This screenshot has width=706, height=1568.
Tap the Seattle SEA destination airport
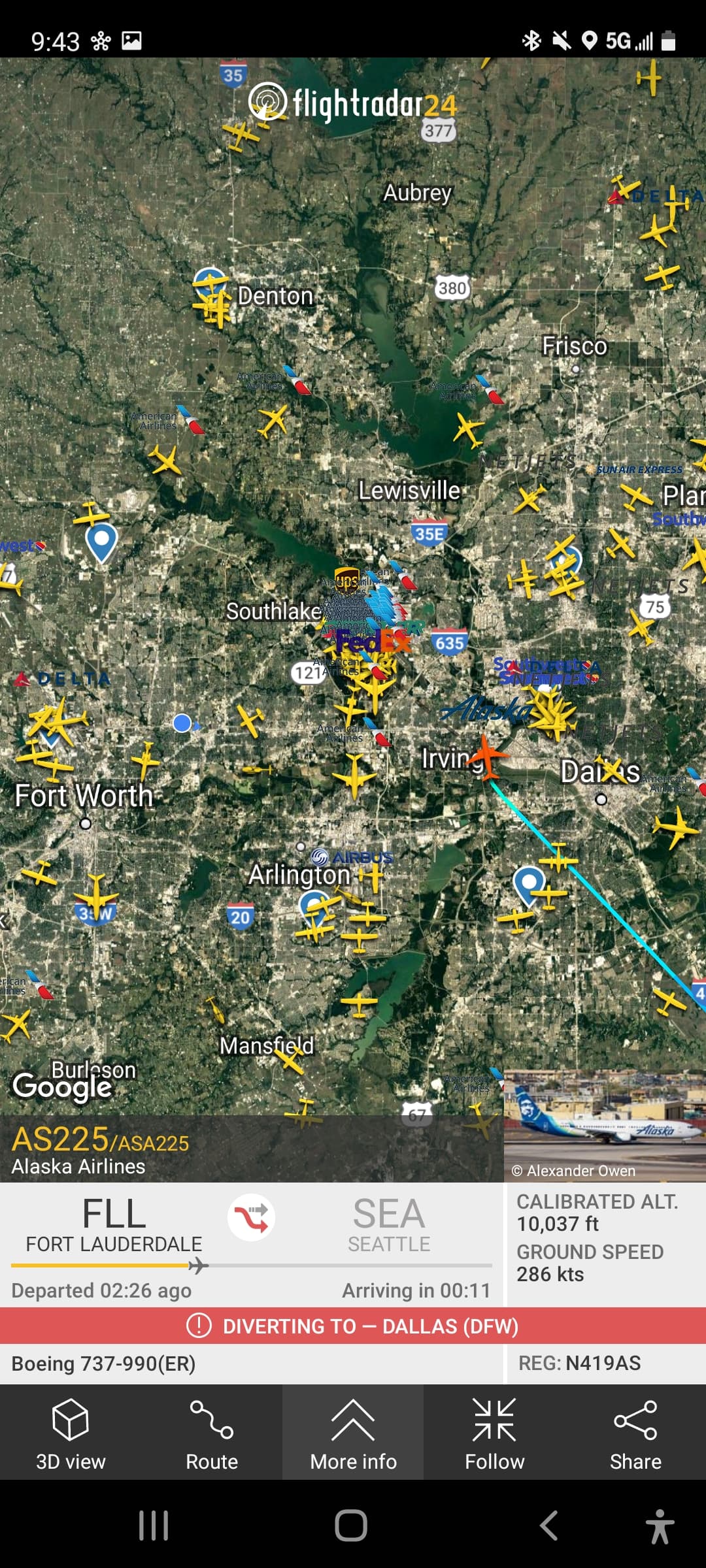389,1224
